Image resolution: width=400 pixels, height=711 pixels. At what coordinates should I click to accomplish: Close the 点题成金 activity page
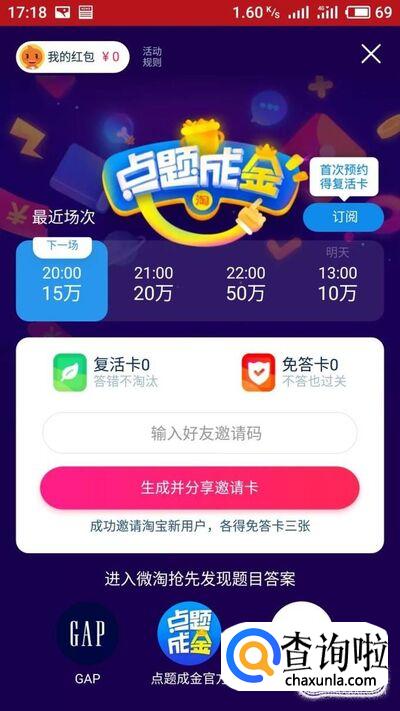point(371,54)
